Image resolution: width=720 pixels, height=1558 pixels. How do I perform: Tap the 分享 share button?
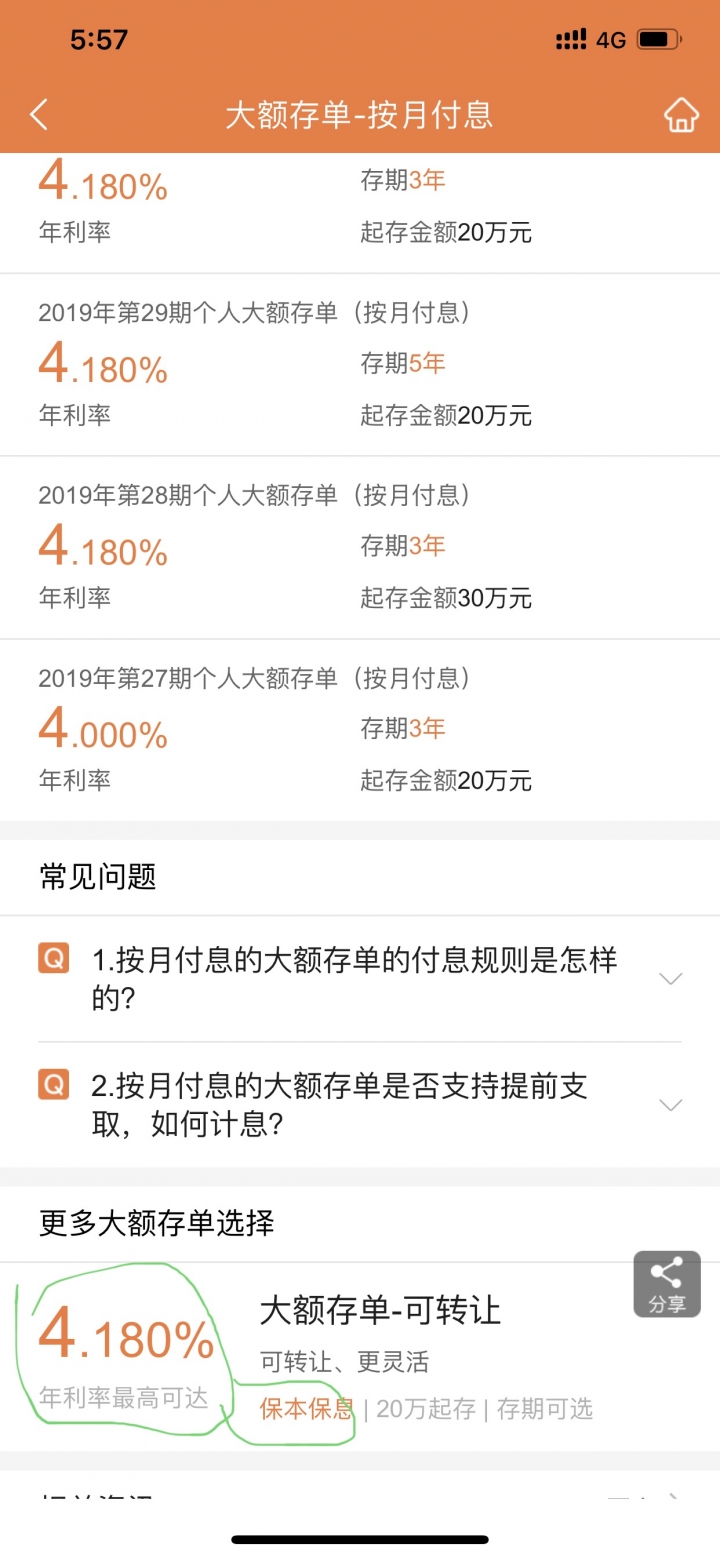[x=667, y=1284]
